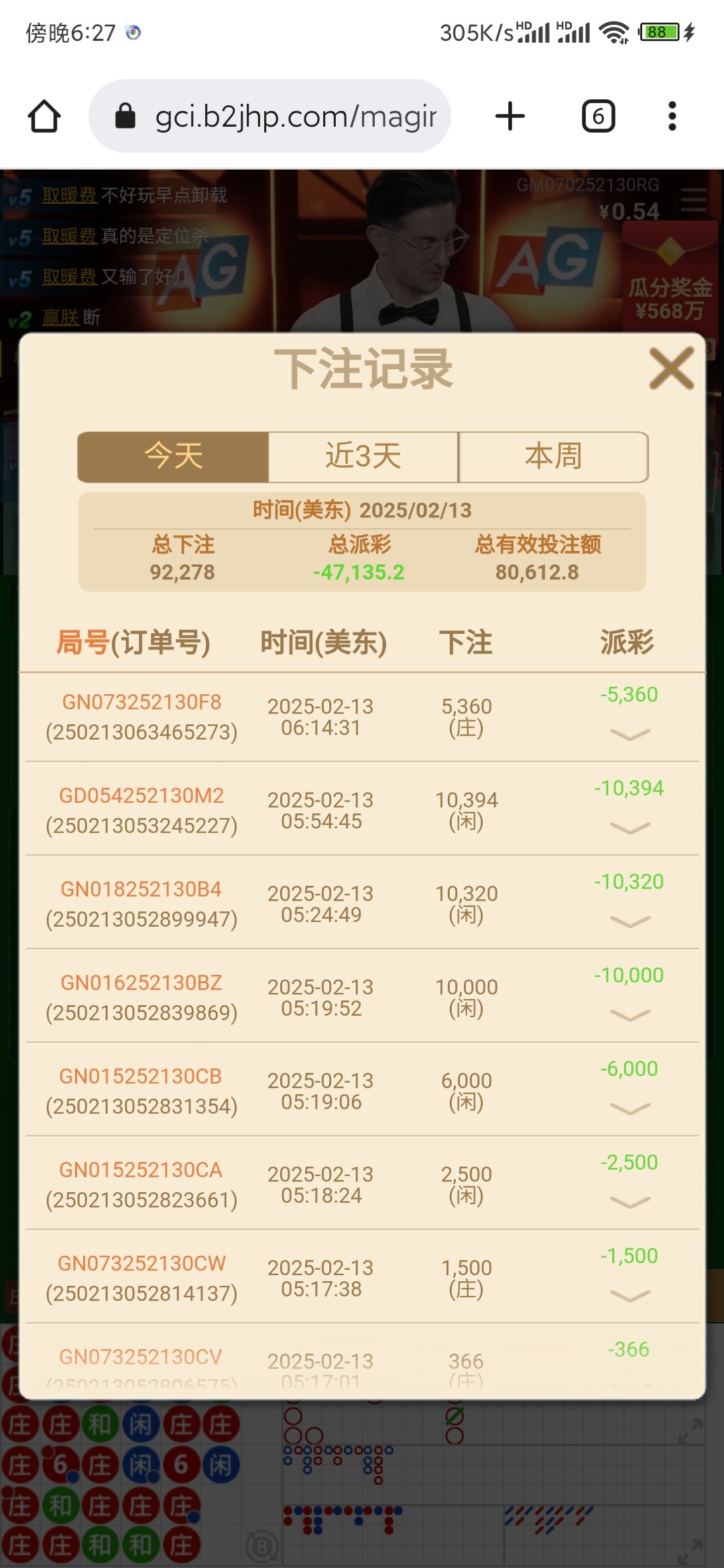Viewport: 724px width, 1568px height.
Task: Expand details for bet GN073252130F8
Action: click(629, 734)
